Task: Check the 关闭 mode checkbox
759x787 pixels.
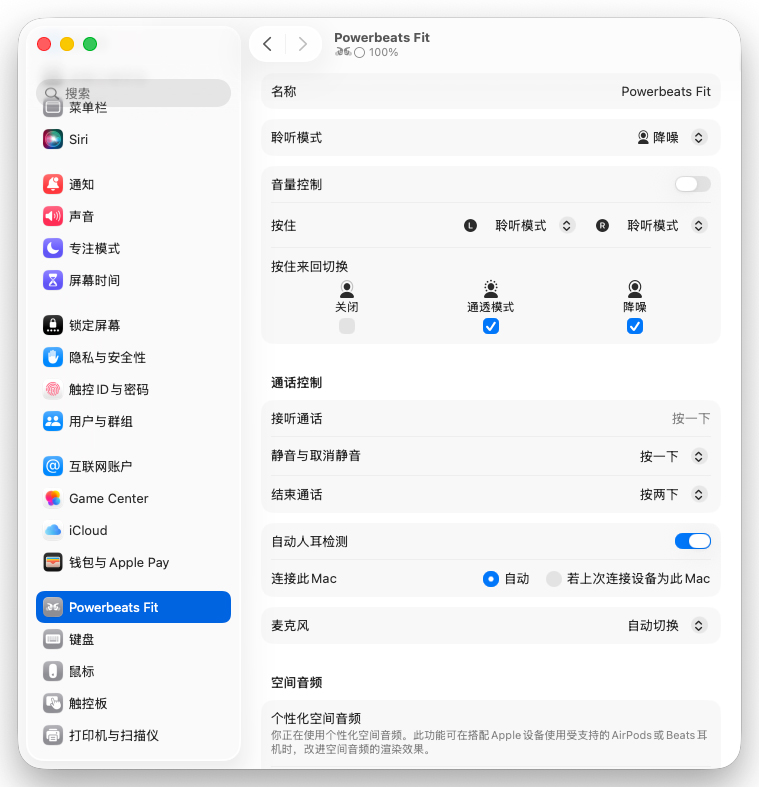Action: coord(347,326)
